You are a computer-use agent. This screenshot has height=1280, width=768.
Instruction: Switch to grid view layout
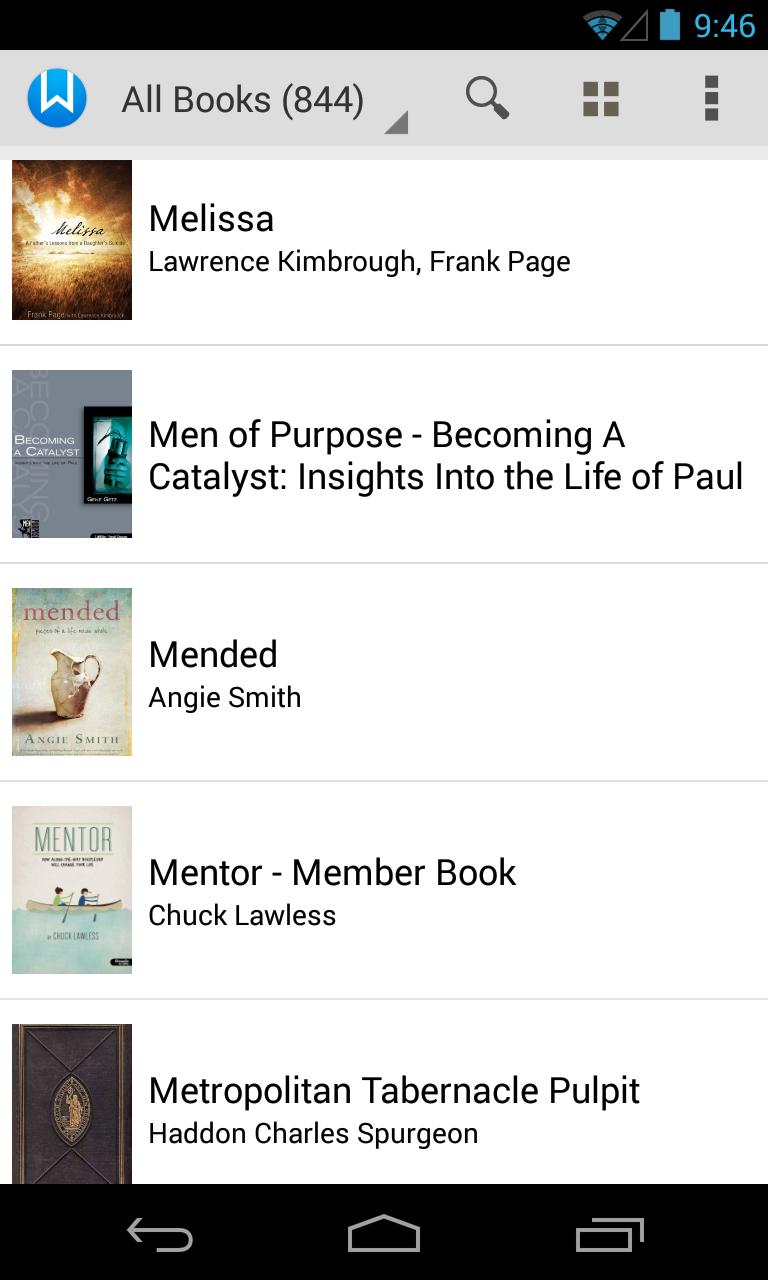point(601,99)
